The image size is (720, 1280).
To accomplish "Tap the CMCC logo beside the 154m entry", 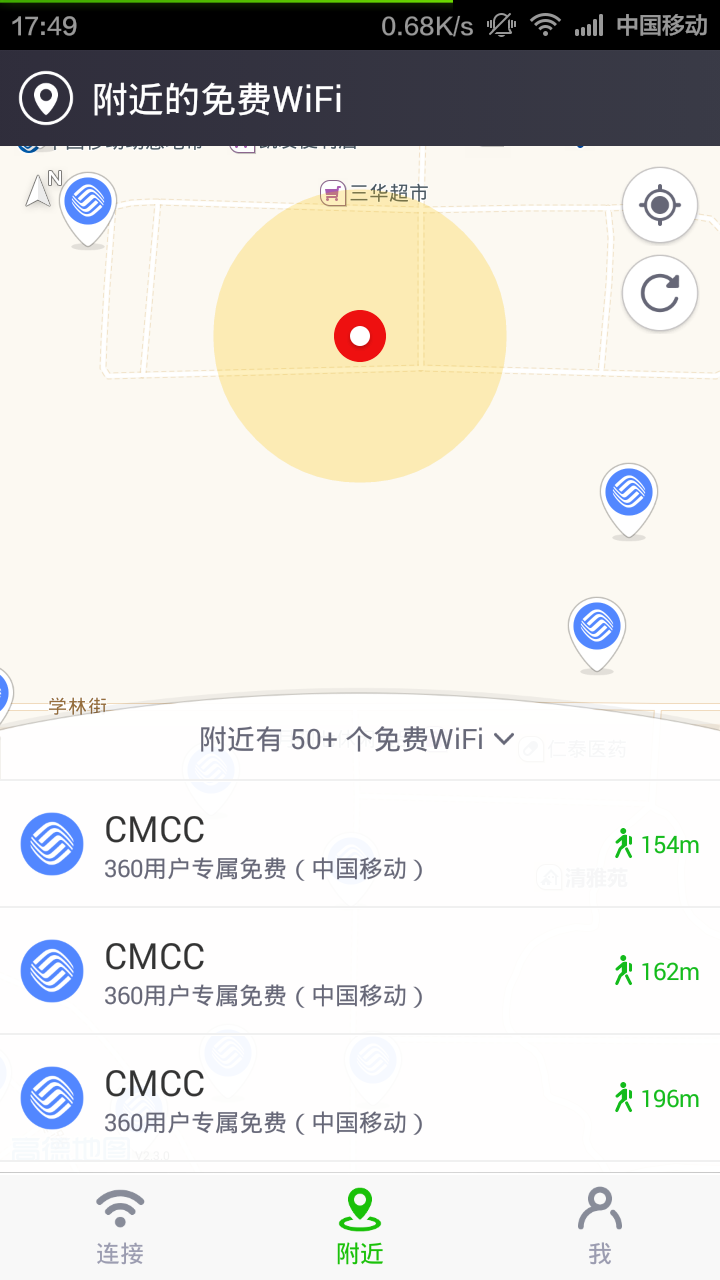I will pyautogui.click(x=52, y=844).
